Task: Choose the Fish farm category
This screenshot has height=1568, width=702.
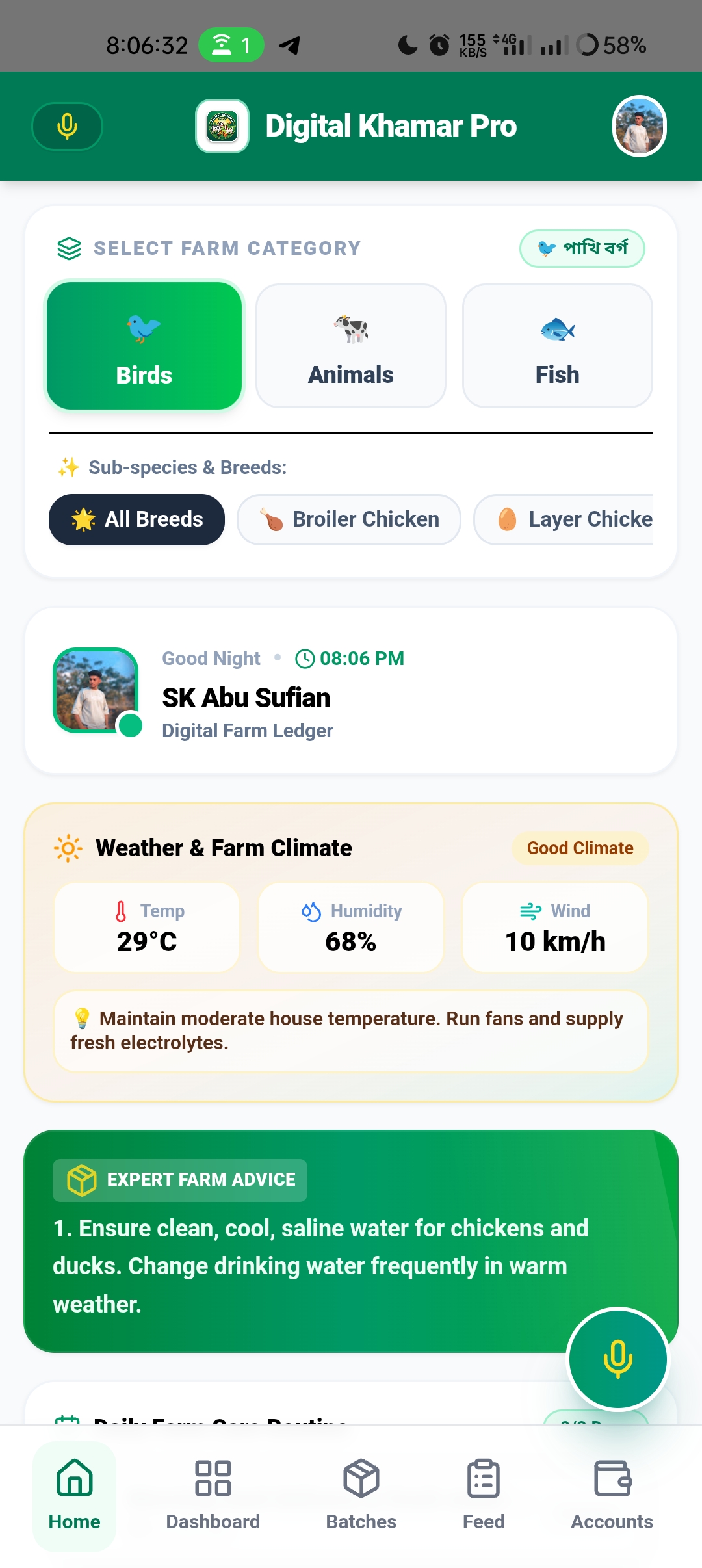Action: [557, 346]
